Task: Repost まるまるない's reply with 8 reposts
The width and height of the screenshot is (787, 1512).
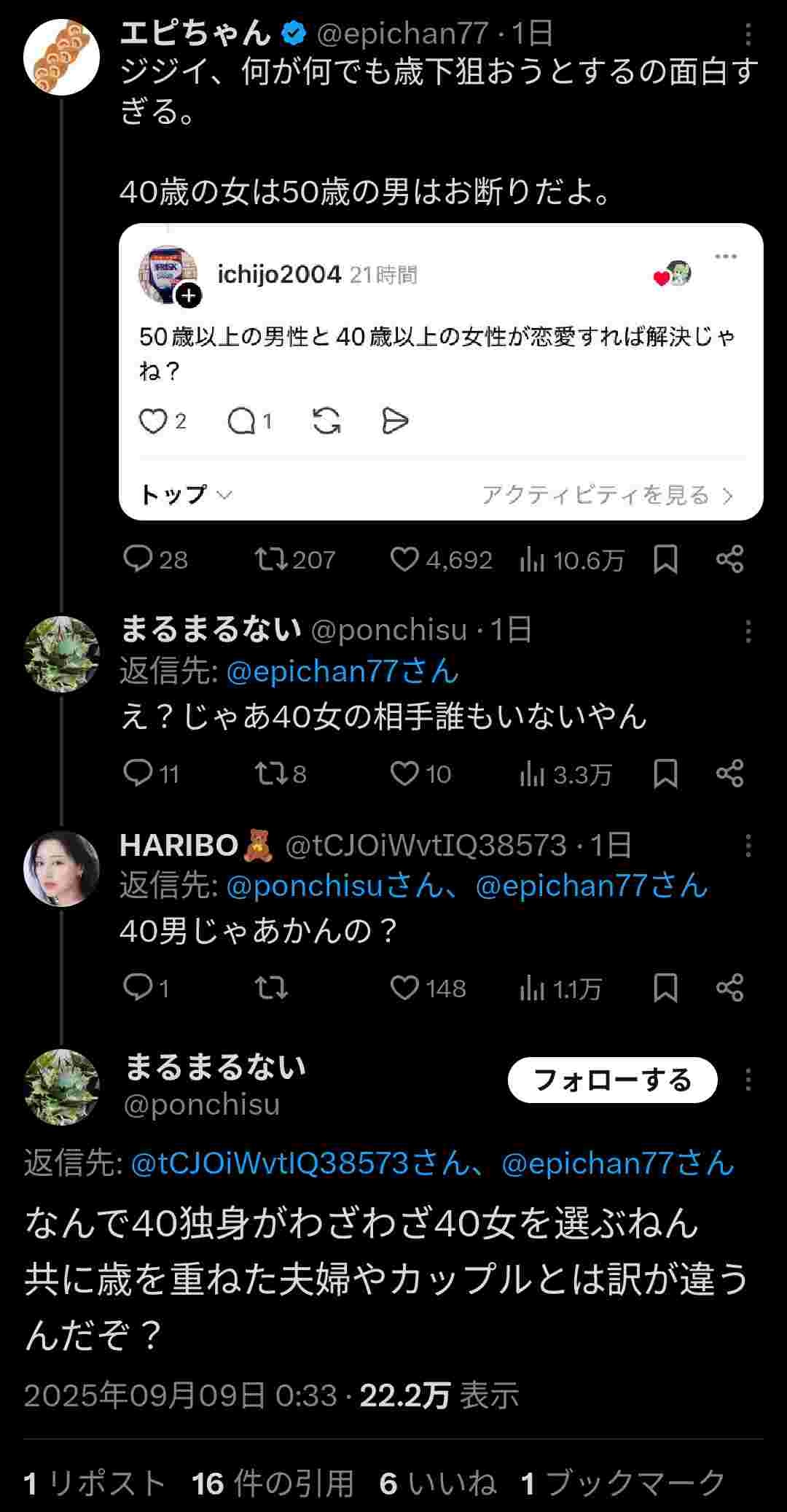Action: pyautogui.click(x=270, y=773)
